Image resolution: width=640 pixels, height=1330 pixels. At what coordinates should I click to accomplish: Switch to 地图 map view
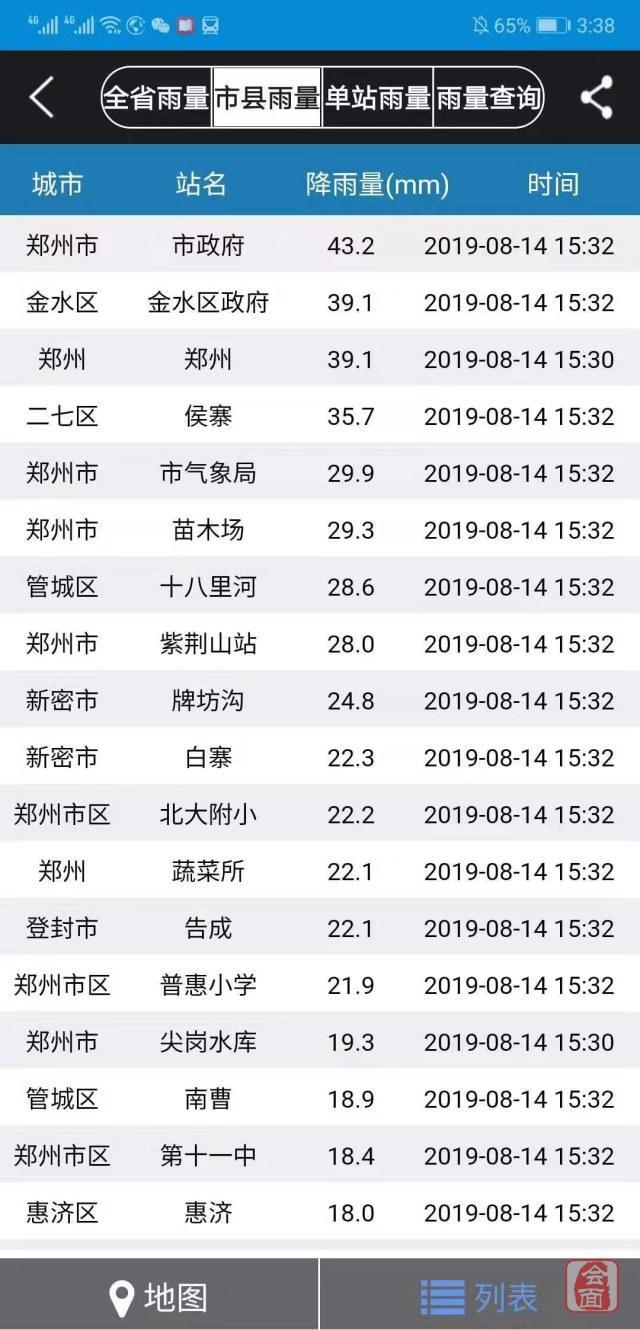(x=159, y=1297)
